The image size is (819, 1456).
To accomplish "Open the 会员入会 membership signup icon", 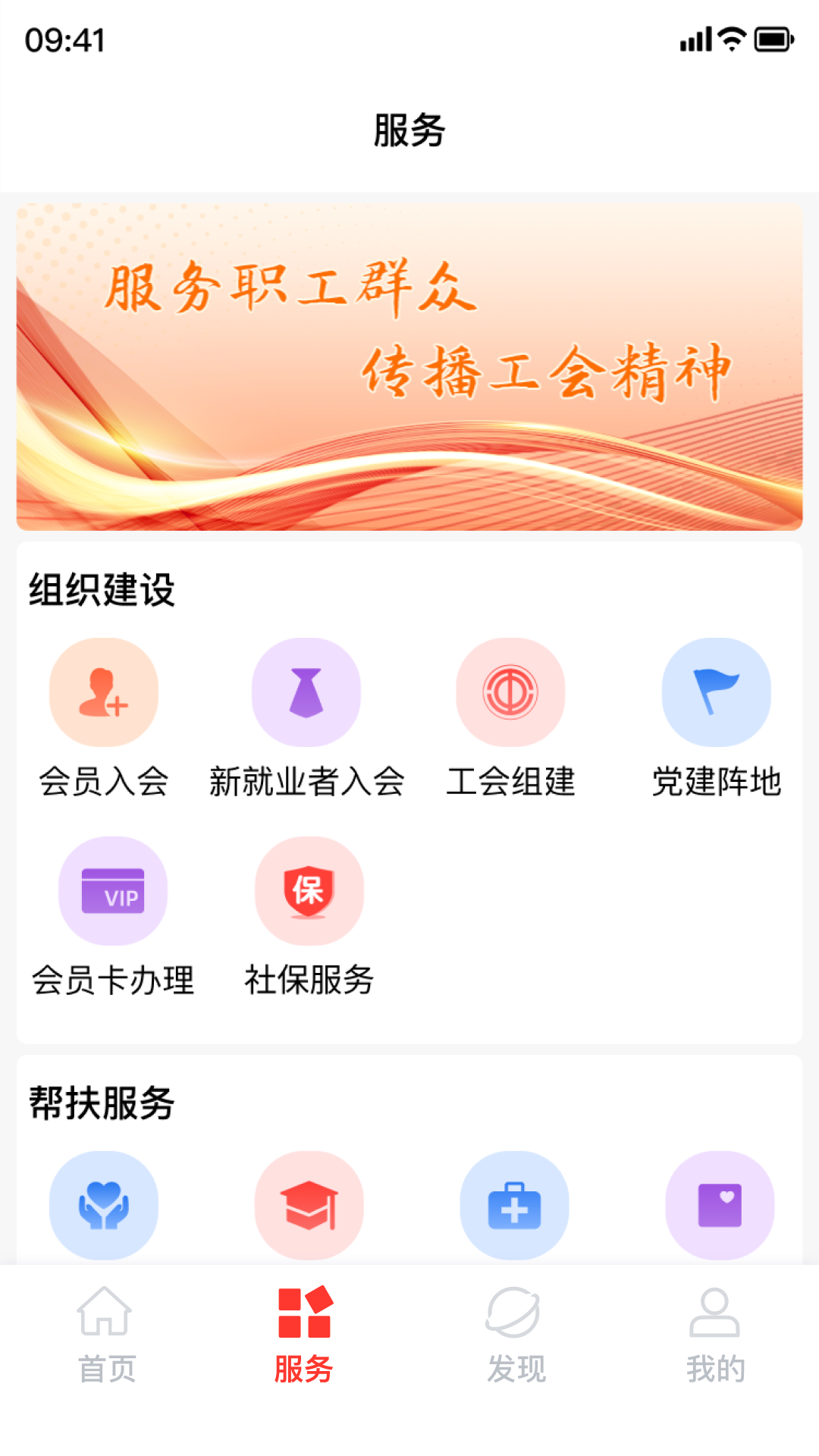I will (103, 691).
